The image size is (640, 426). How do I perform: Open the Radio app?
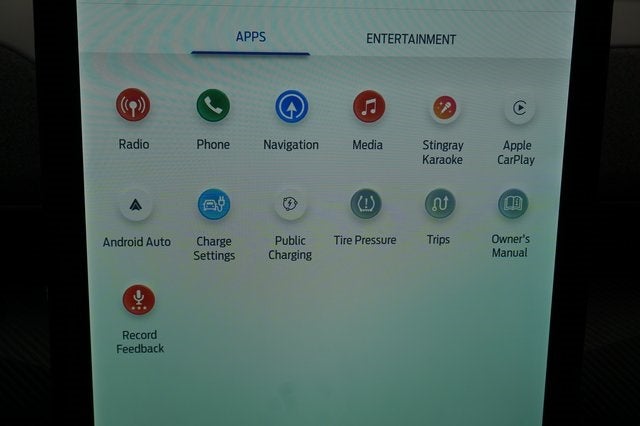coord(133,106)
